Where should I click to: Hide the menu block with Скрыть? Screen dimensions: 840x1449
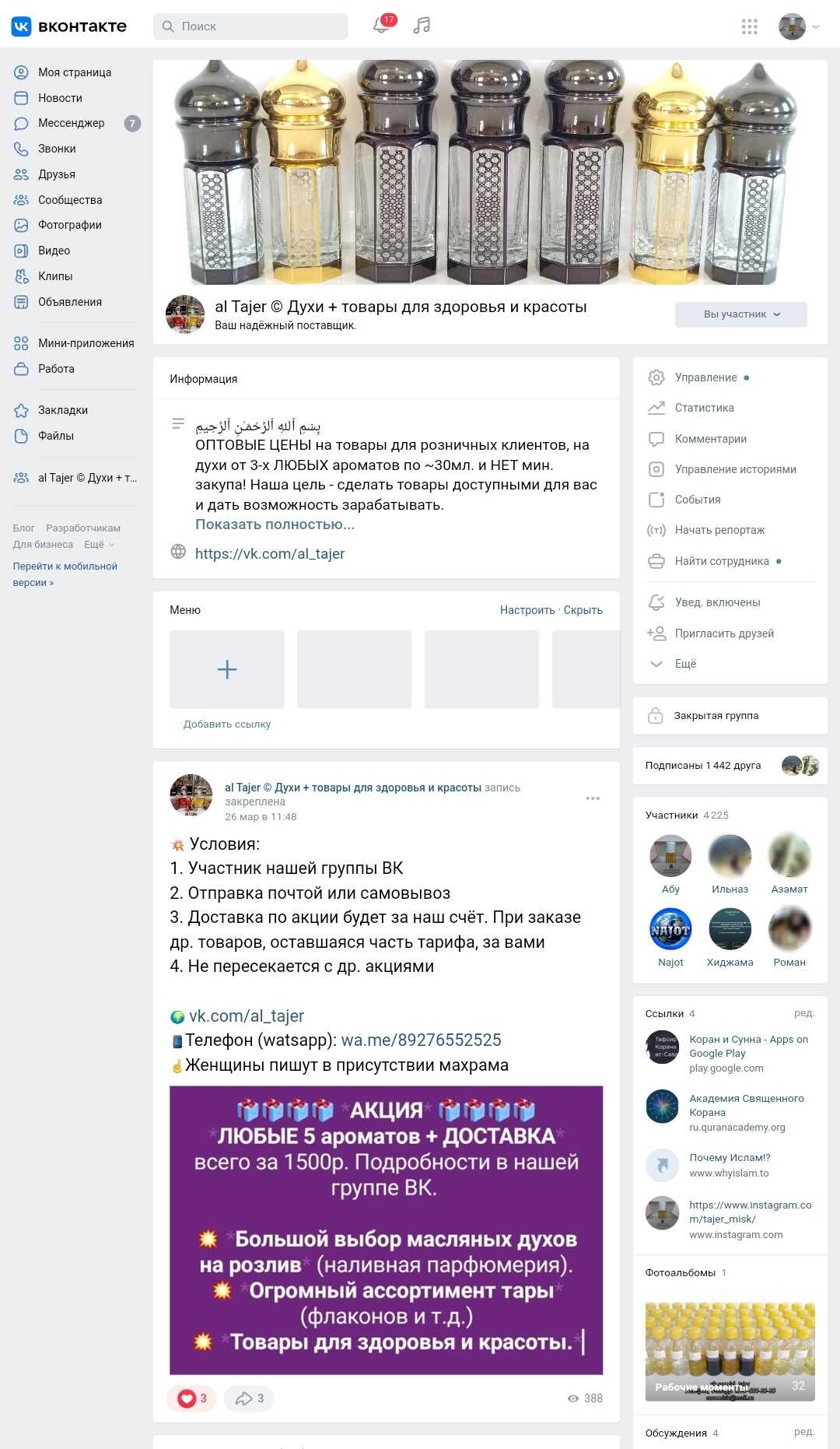click(583, 610)
